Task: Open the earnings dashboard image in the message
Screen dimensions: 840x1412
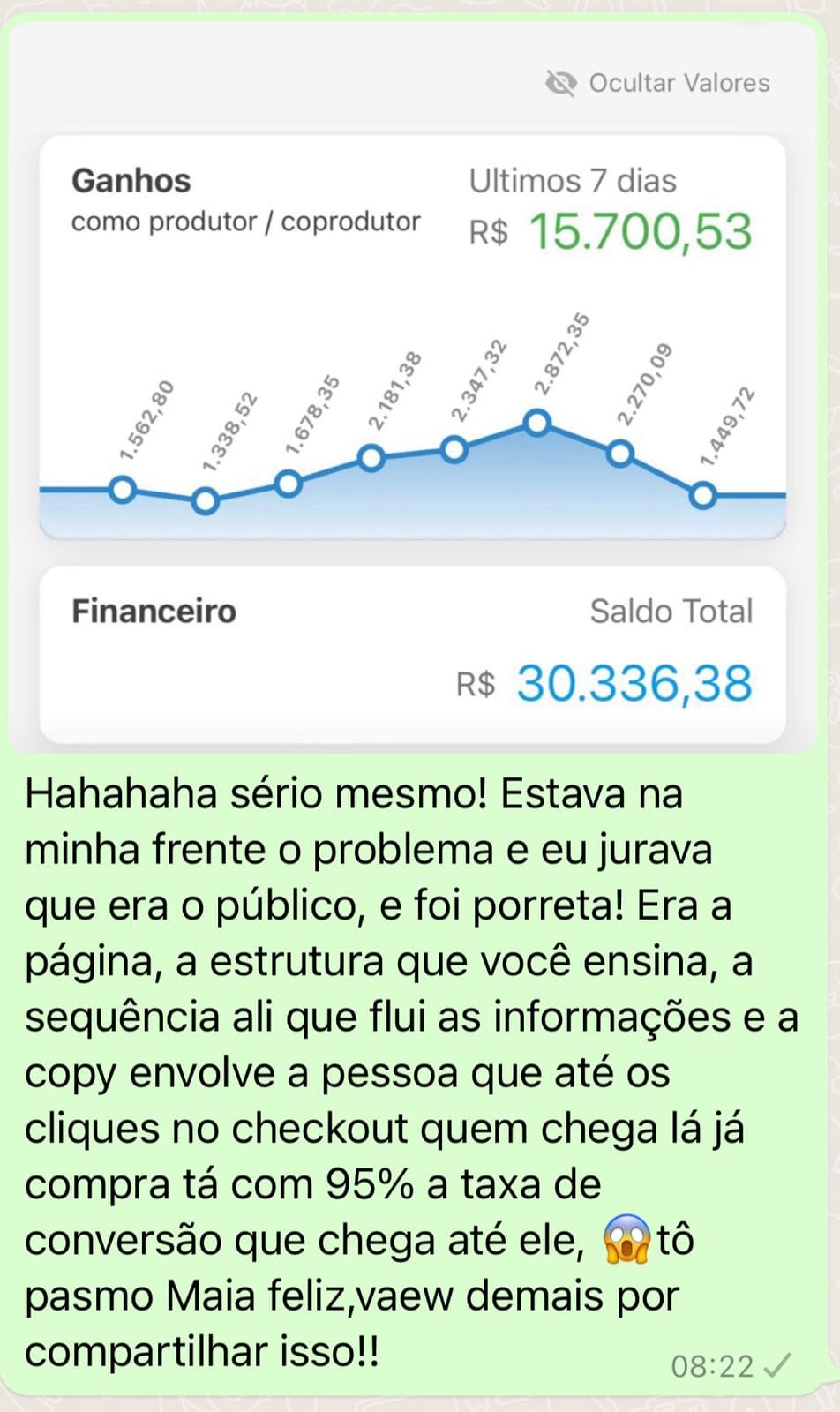Action: (413, 388)
